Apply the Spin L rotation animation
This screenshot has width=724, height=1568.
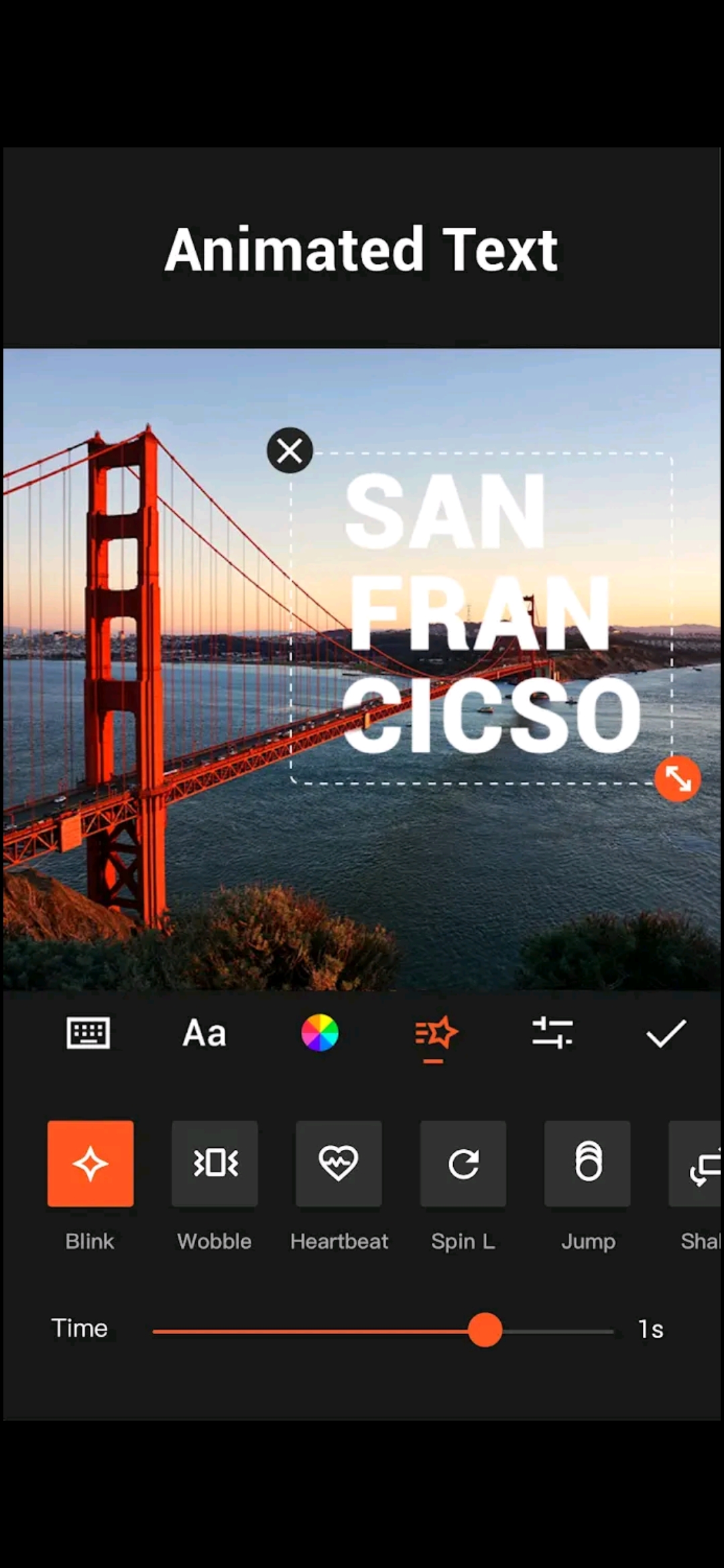(463, 1163)
